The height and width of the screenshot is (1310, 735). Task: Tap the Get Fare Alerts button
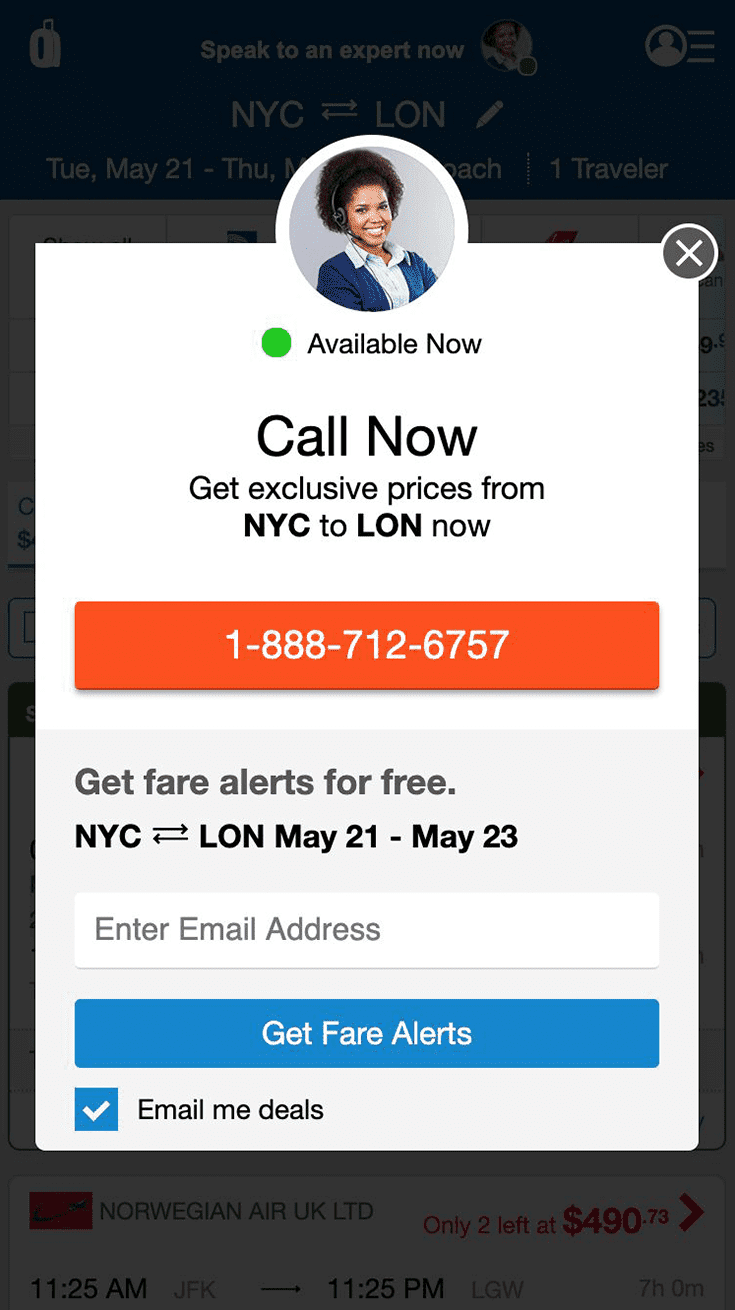click(x=366, y=1033)
